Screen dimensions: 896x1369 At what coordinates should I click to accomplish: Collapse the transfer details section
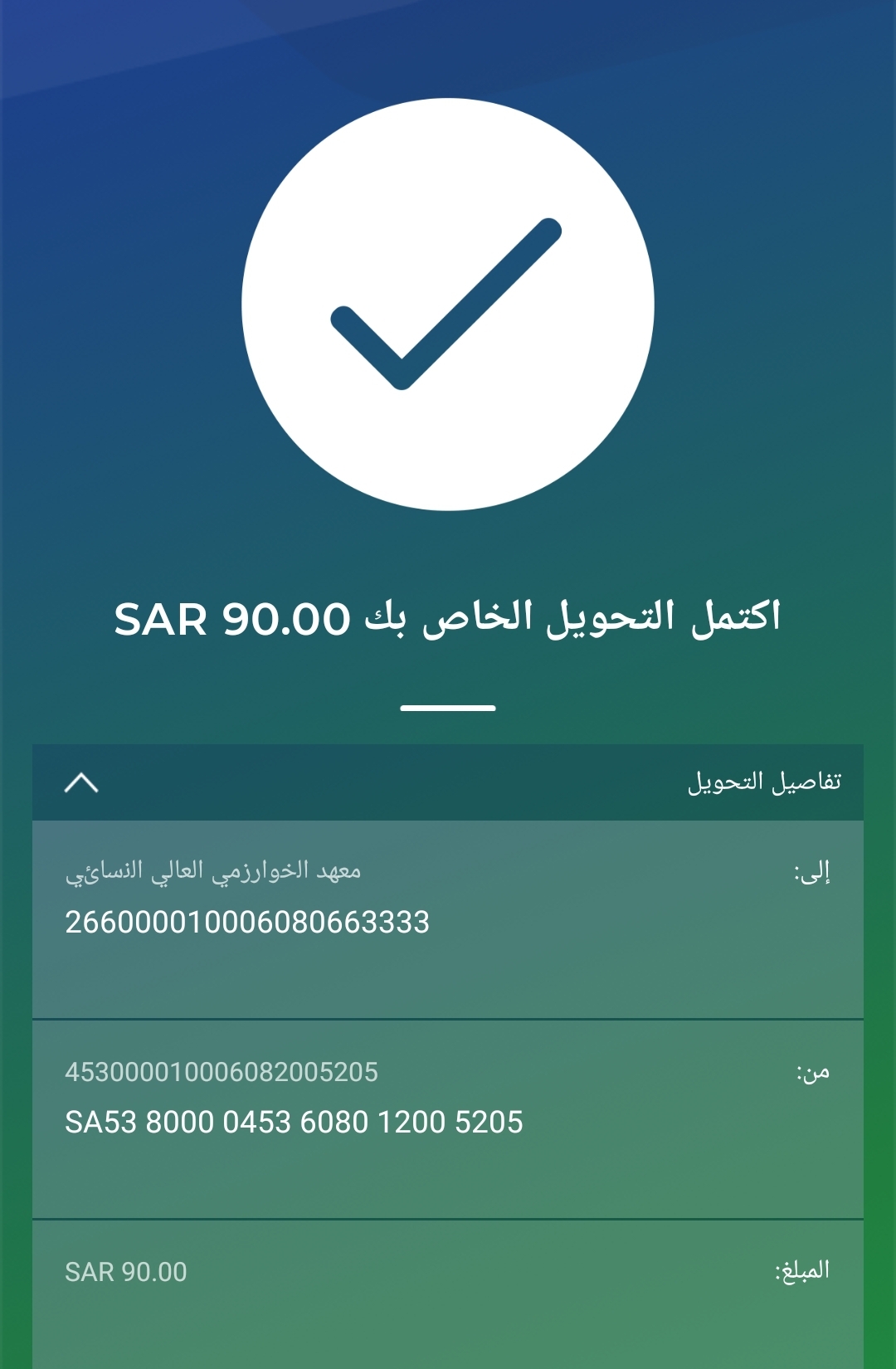pos(81,782)
